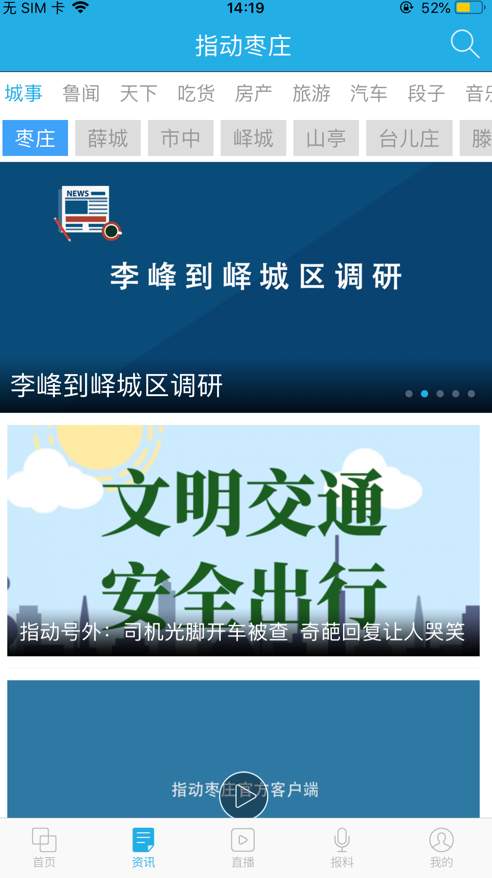Tap the 山亭 district chip

pos(326,138)
